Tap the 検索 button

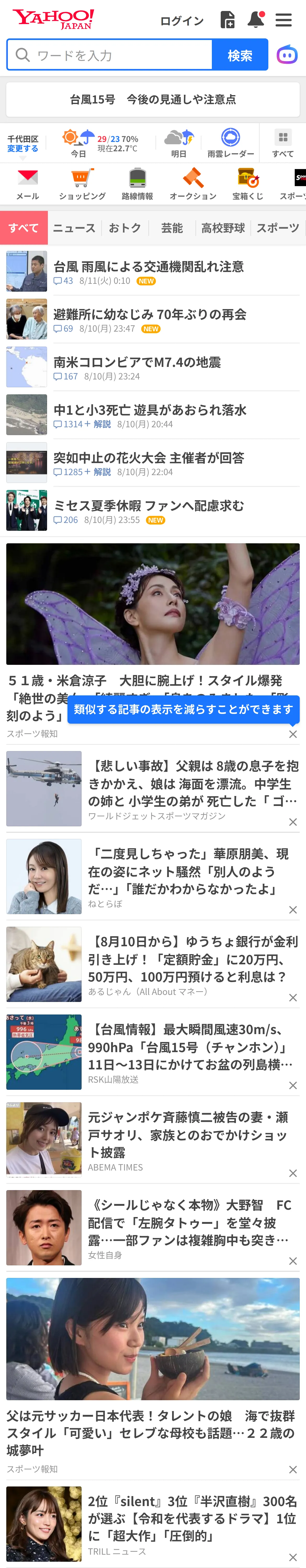point(240,55)
